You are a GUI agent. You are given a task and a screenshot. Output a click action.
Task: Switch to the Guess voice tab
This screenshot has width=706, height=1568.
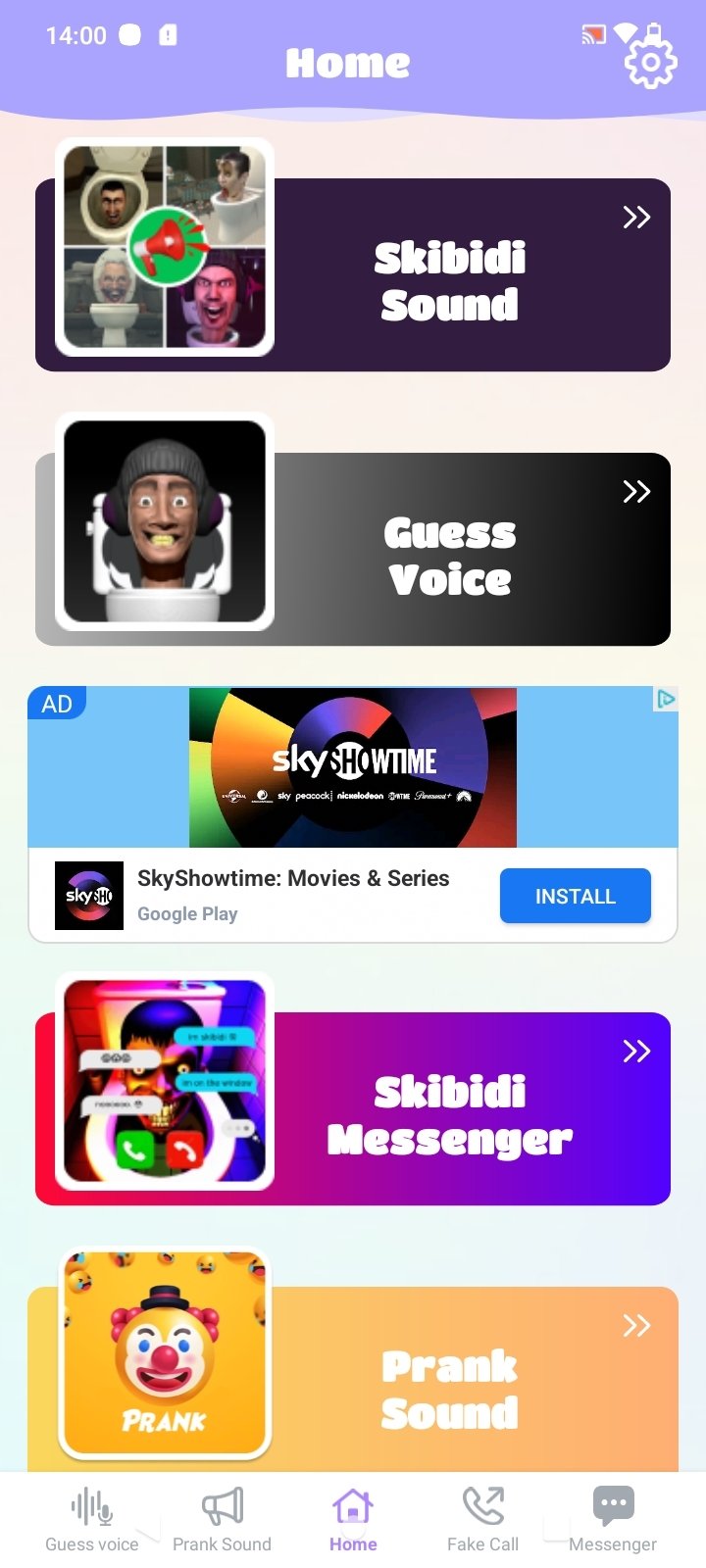tap(92, 1520)
